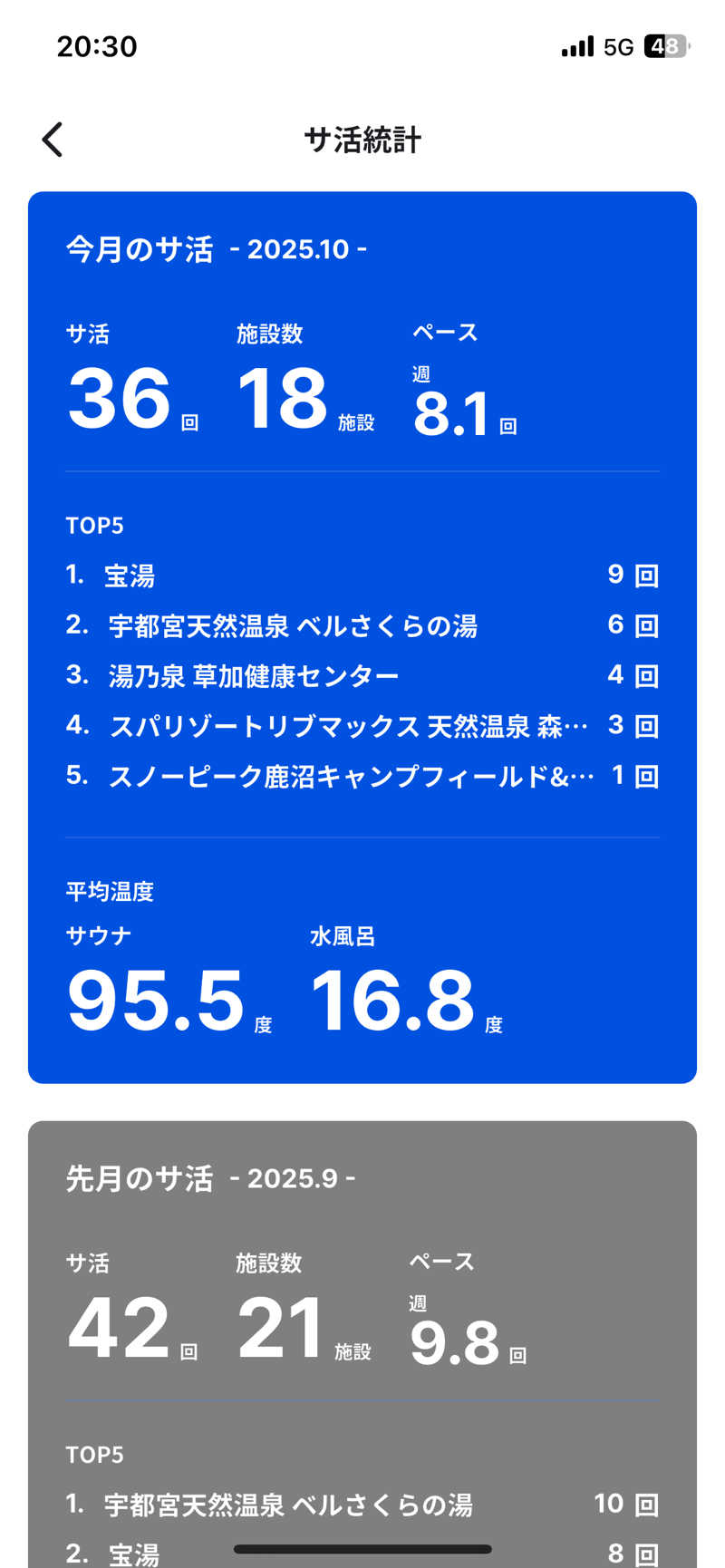725x1568 pixels.
Task: Expand the 先月のサ活 2025.9 card
Action: point(208,1177)
